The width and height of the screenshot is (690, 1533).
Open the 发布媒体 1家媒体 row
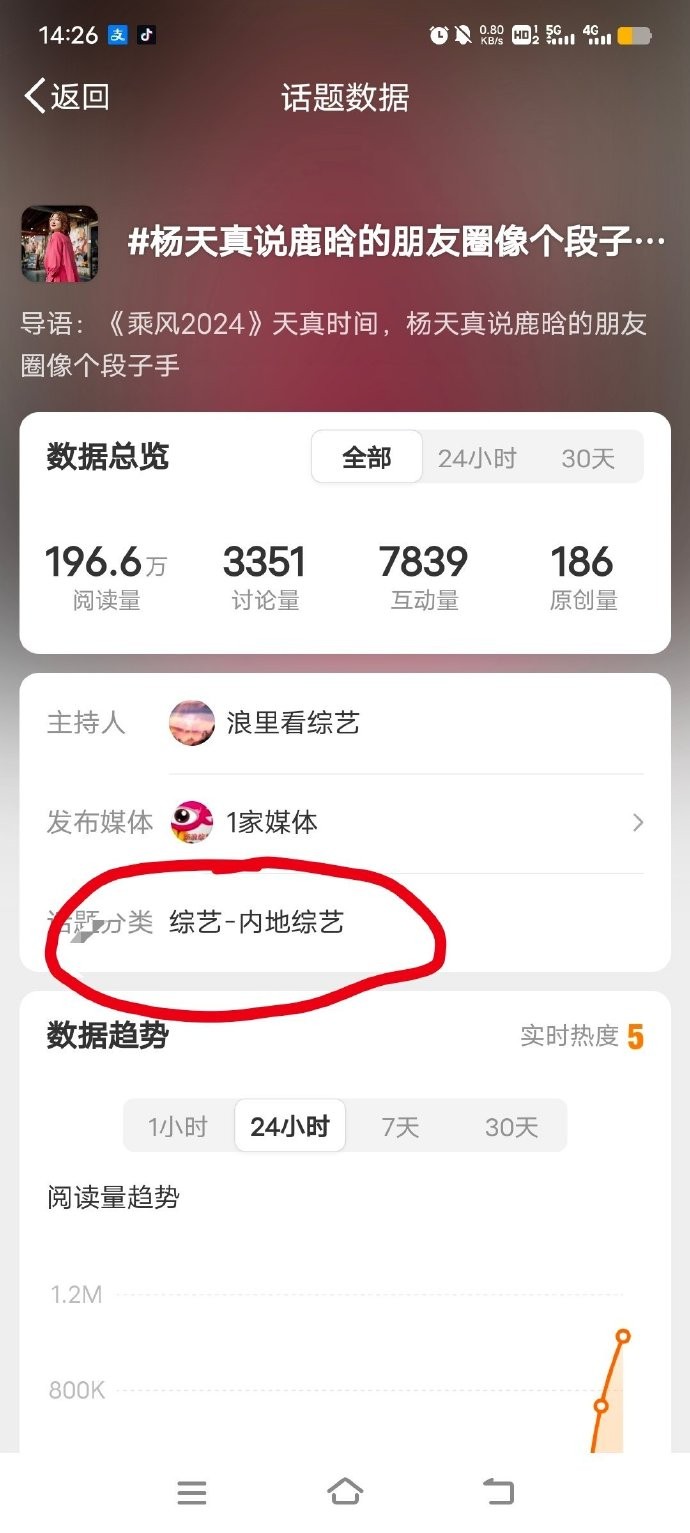point(406,822)
